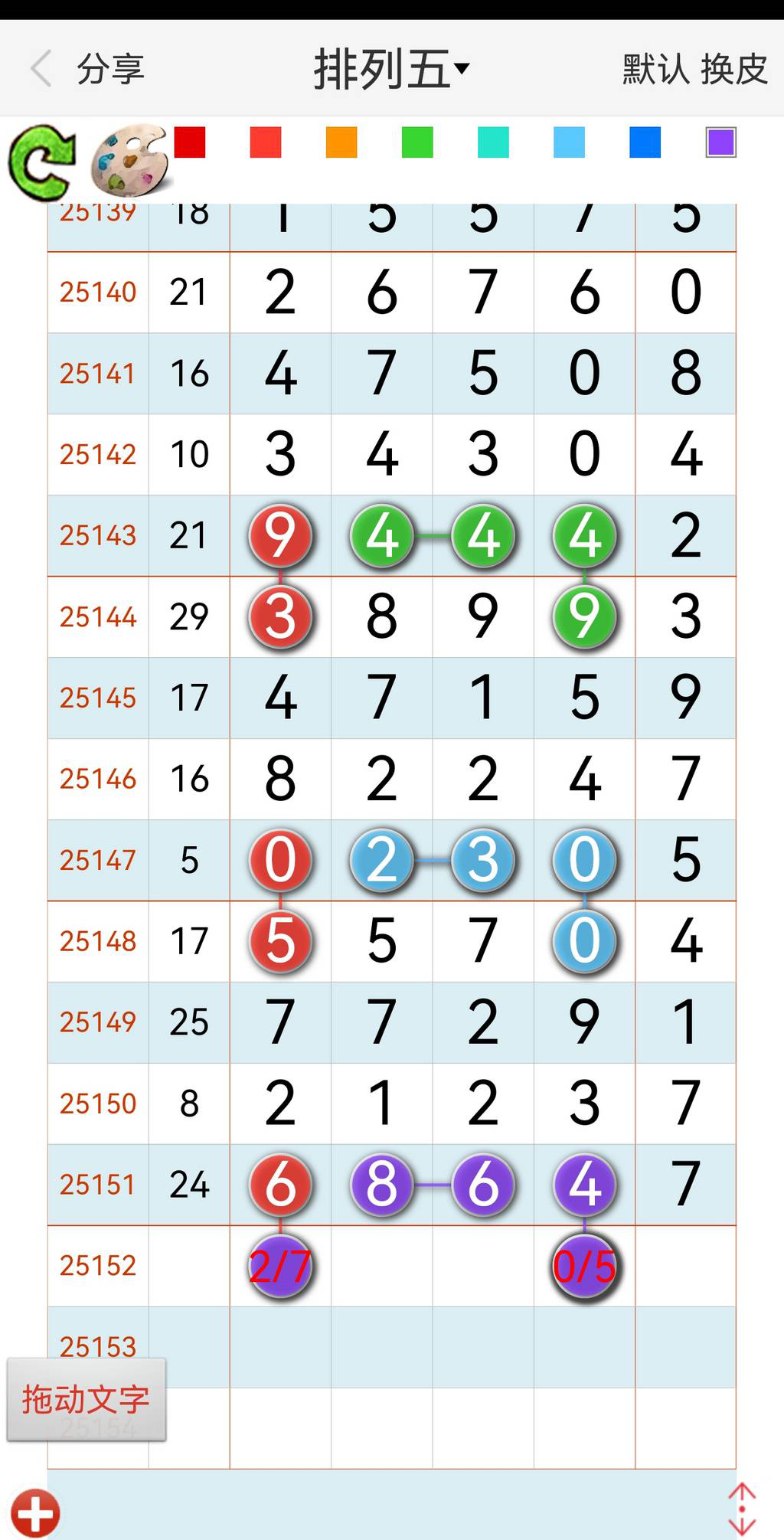Click the blue circled 0 in row 25148
Viewport: 784px width, 1540px height.
pyautogui.click(x=584, y=941)
